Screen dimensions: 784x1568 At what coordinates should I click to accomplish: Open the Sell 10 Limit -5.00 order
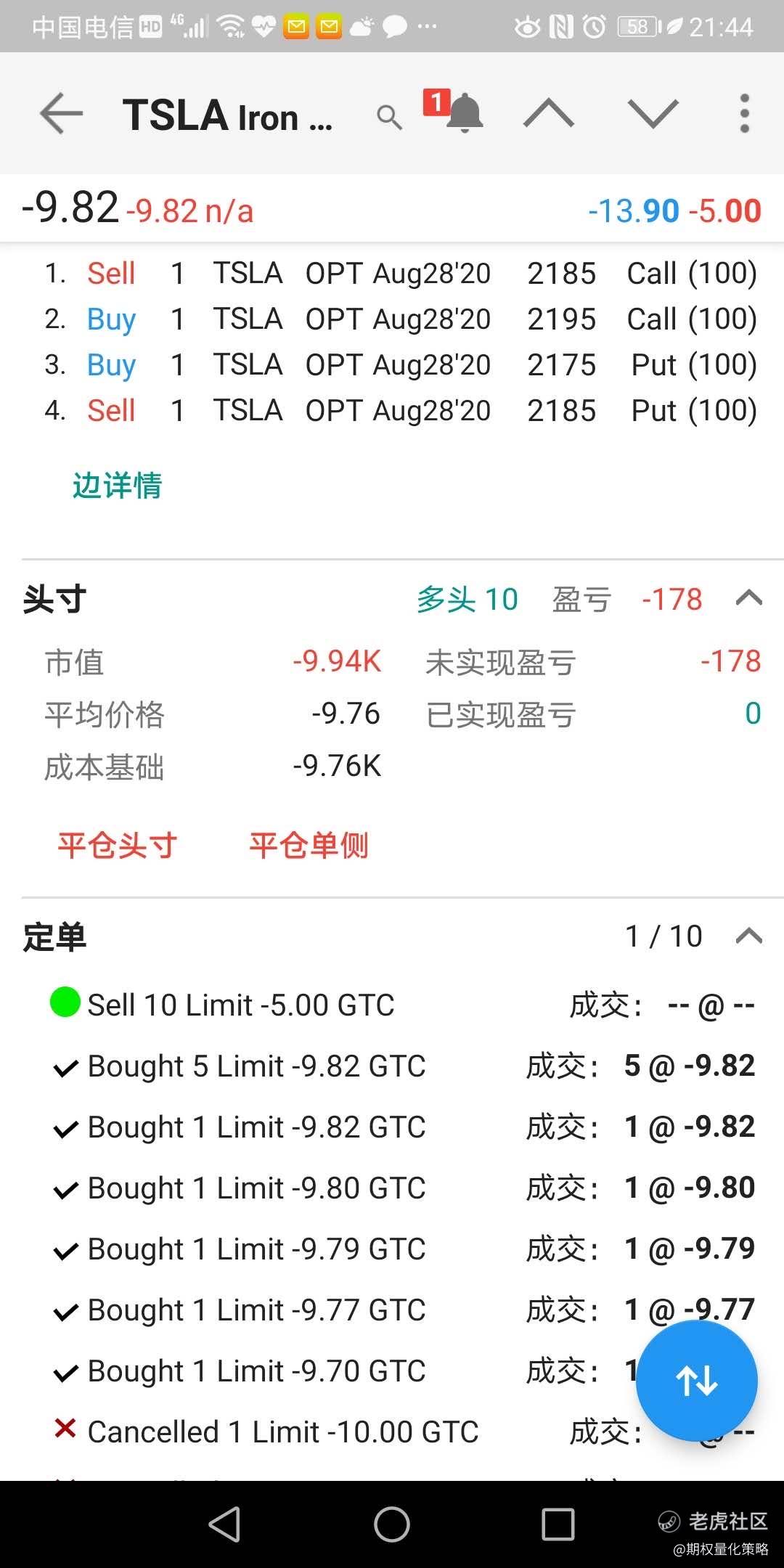403,1005
